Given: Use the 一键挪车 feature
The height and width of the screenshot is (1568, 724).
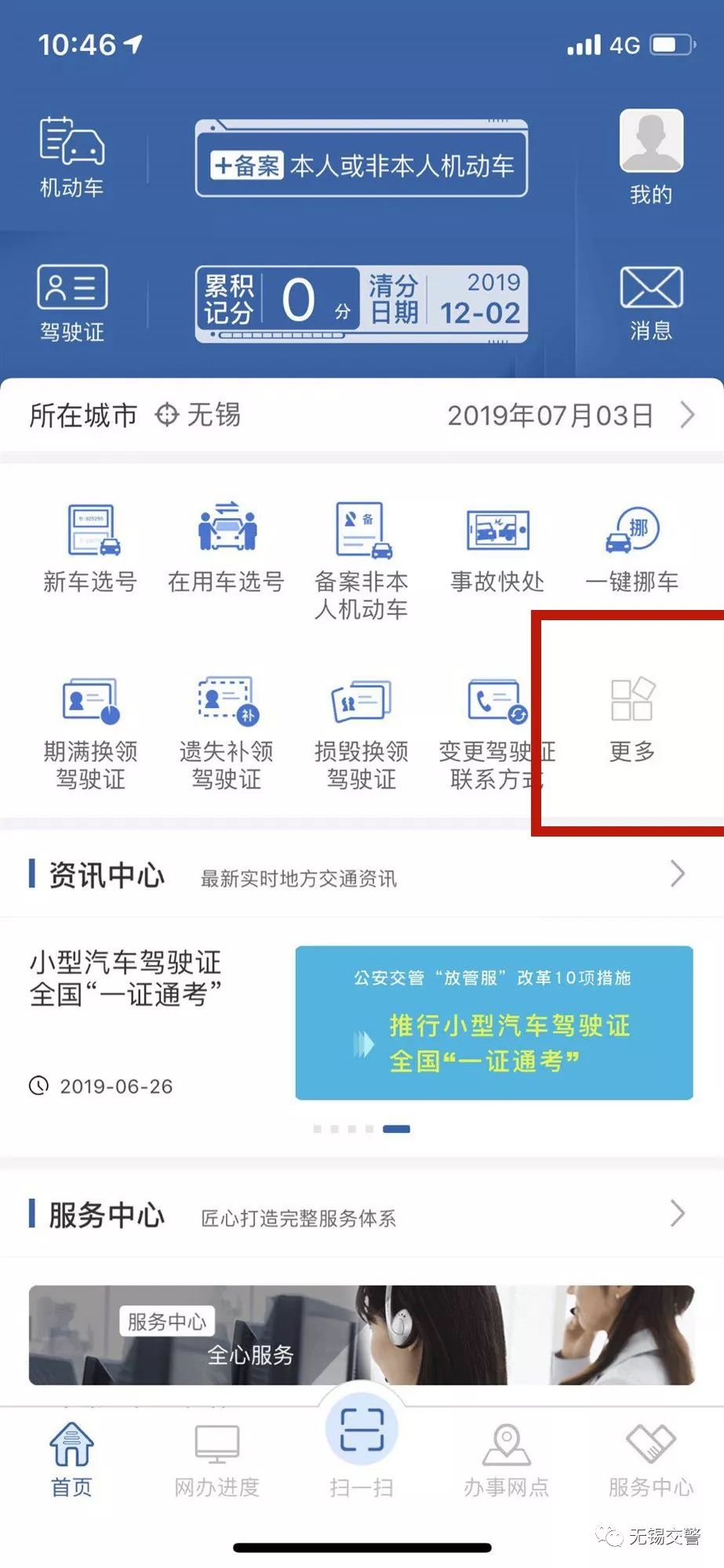Looking at the screenshot, I should (x=632, y=549).
